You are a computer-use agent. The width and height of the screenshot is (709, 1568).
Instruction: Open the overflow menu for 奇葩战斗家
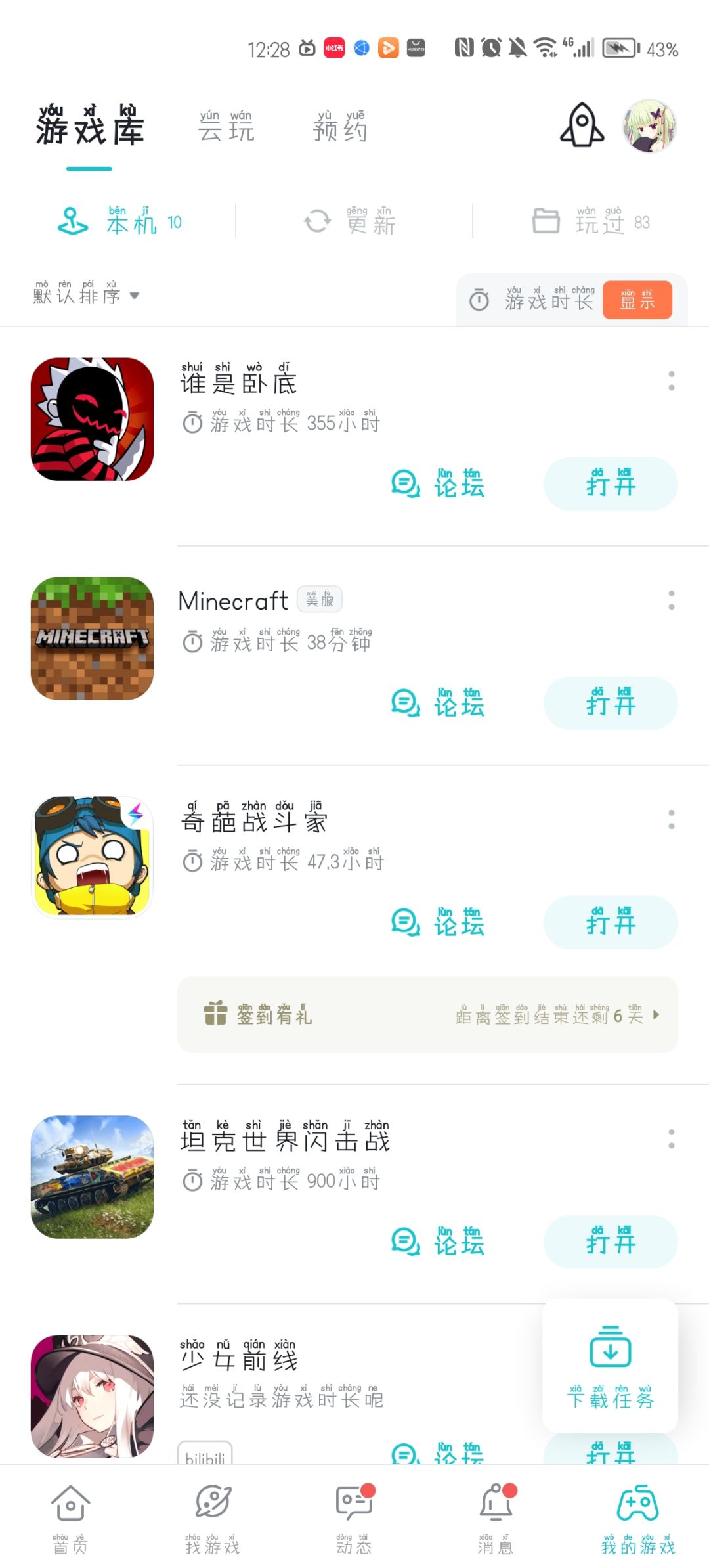point(671,819)
